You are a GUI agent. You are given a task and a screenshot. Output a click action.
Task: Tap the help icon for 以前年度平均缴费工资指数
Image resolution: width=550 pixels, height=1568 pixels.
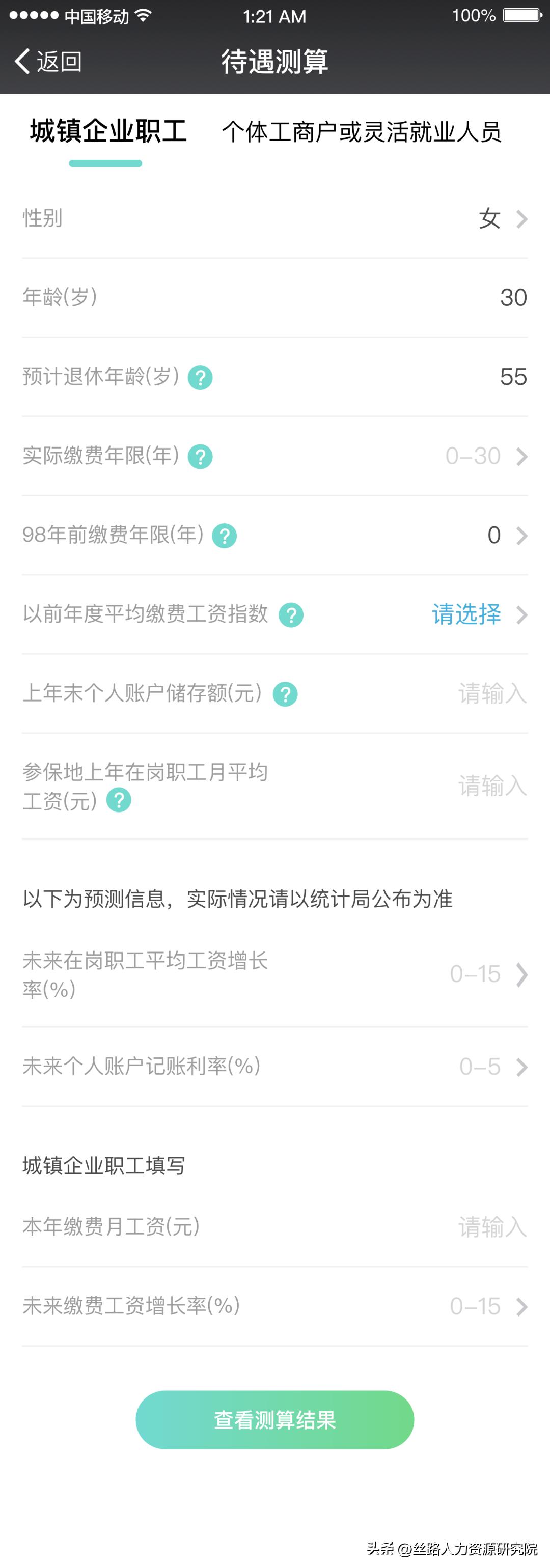tap(292, 615)
